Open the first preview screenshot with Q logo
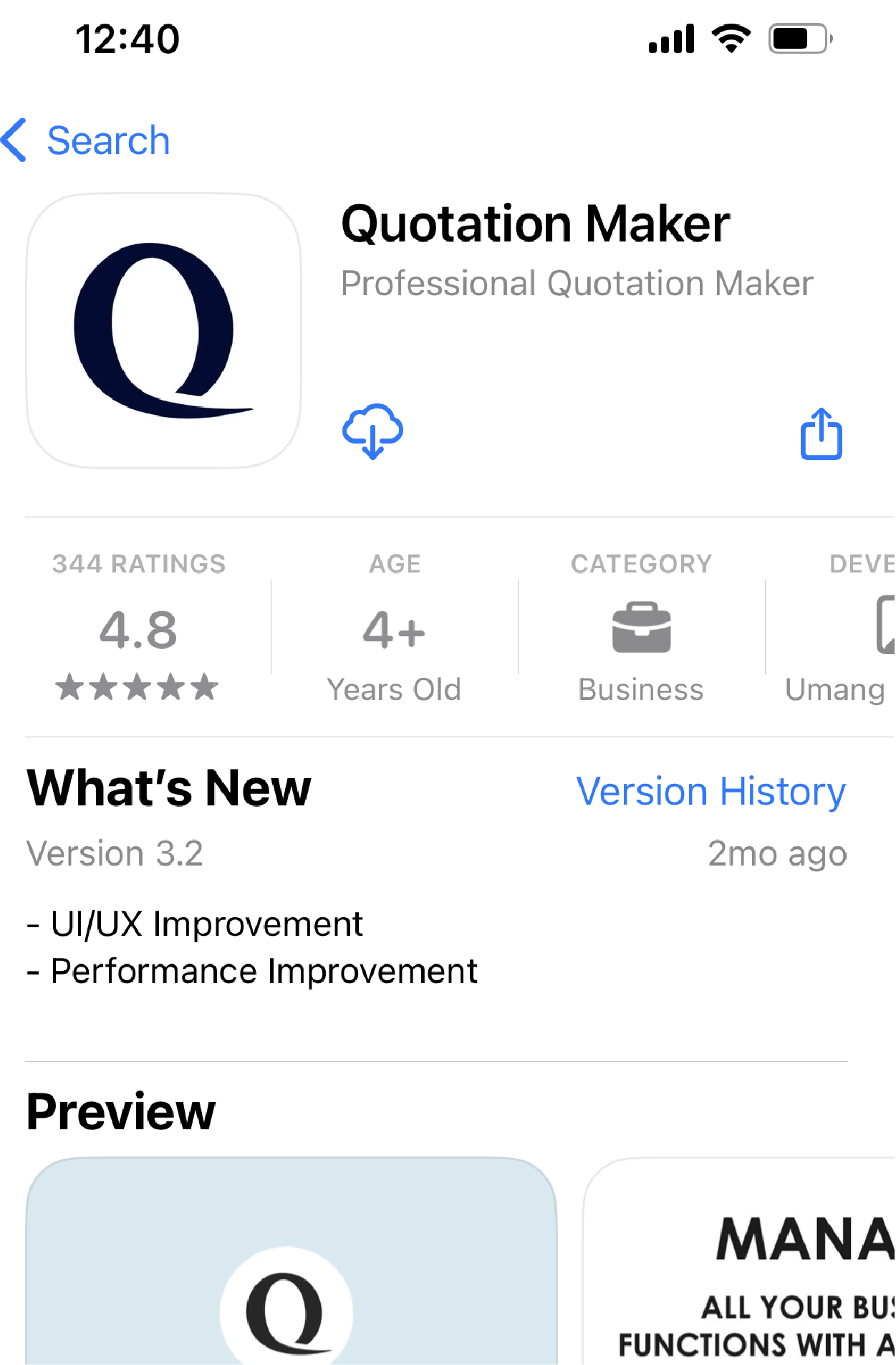 tap(292, 1261)
